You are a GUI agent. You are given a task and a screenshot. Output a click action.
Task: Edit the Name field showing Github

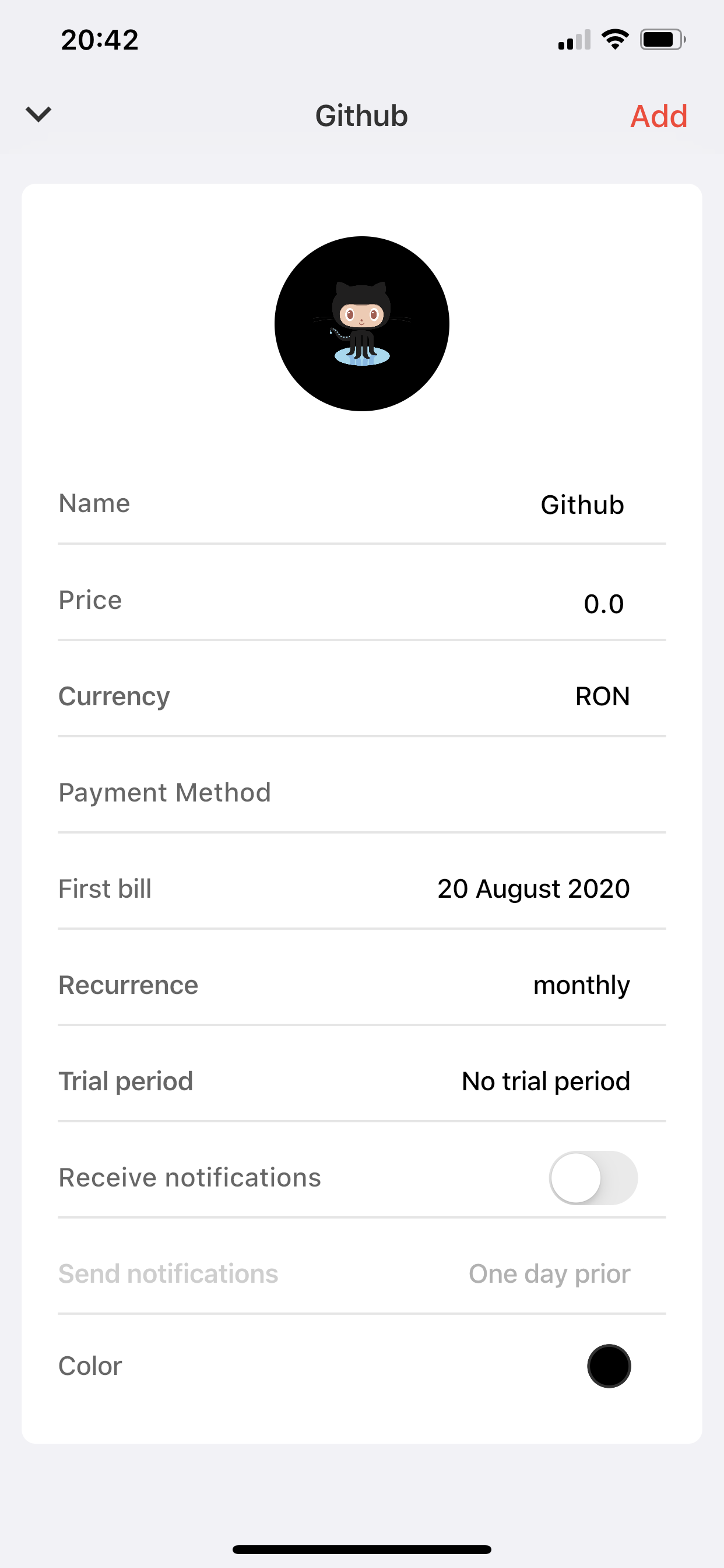tap(362, 504)
